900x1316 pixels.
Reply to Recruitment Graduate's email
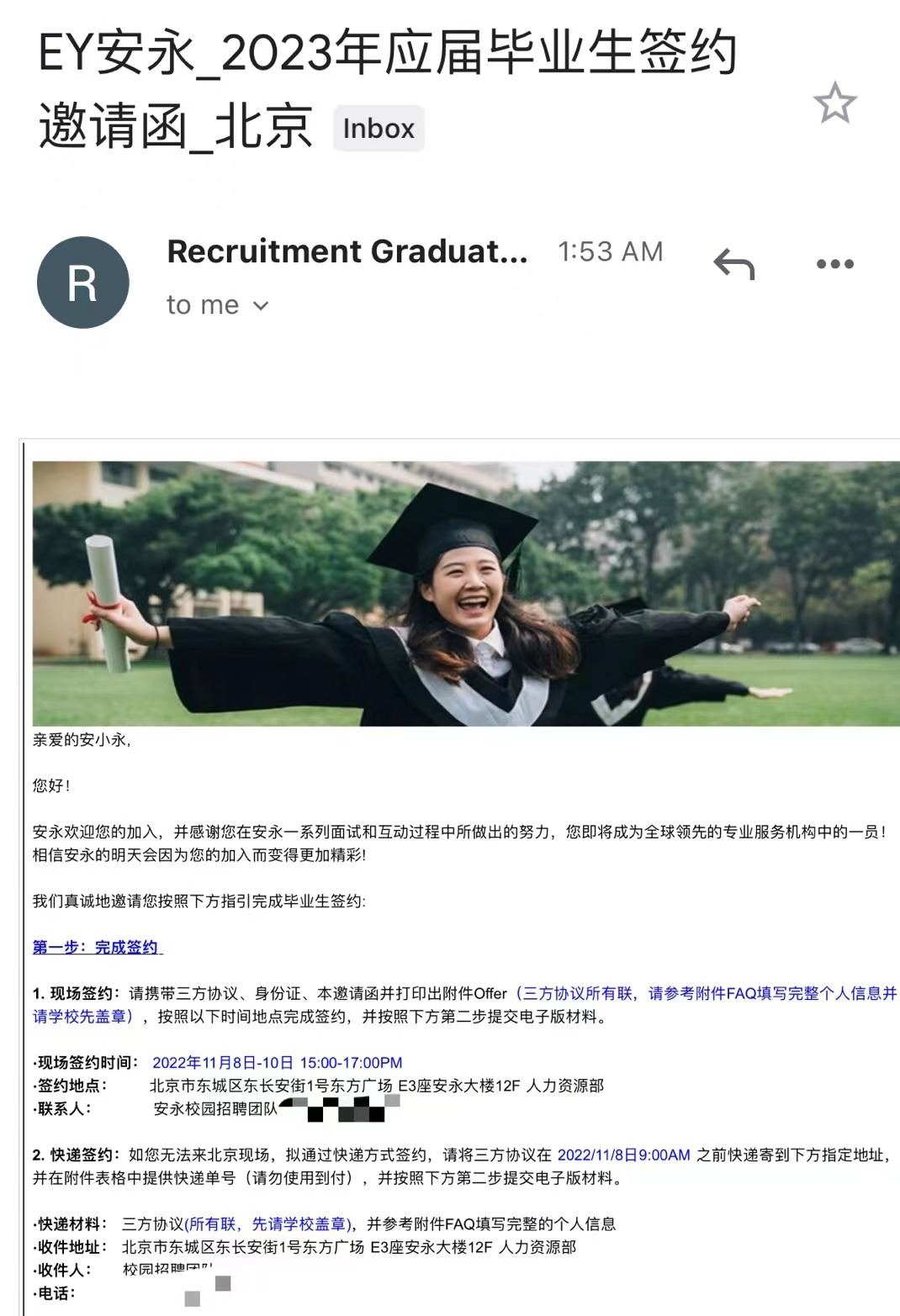(x=733, y=265)
